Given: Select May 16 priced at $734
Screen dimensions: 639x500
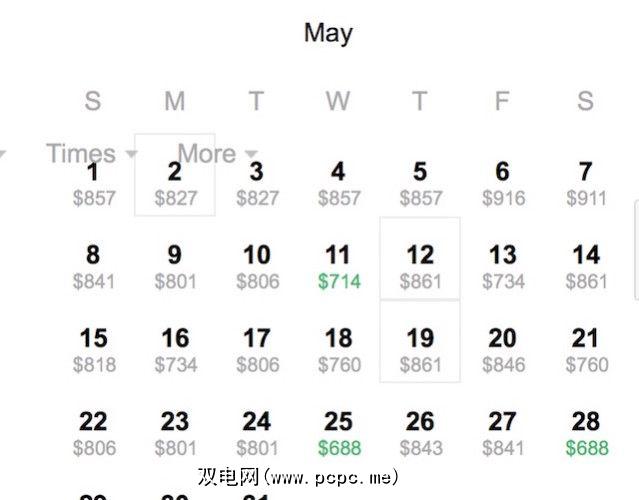Looking at the screenshot, I should 175,350.
